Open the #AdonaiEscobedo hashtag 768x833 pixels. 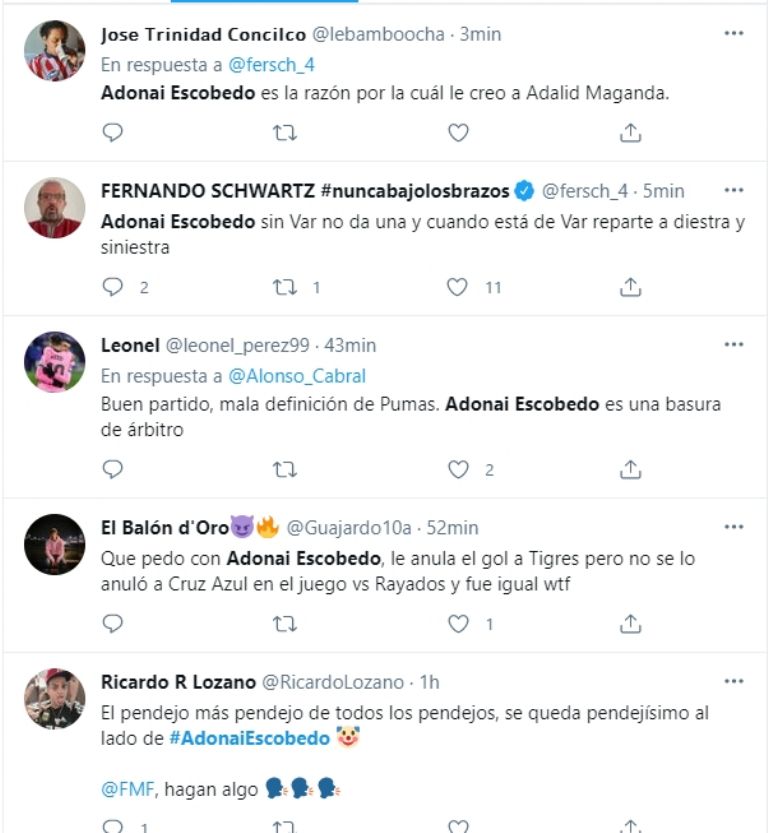pyautogui.click(x=249, y=739)
